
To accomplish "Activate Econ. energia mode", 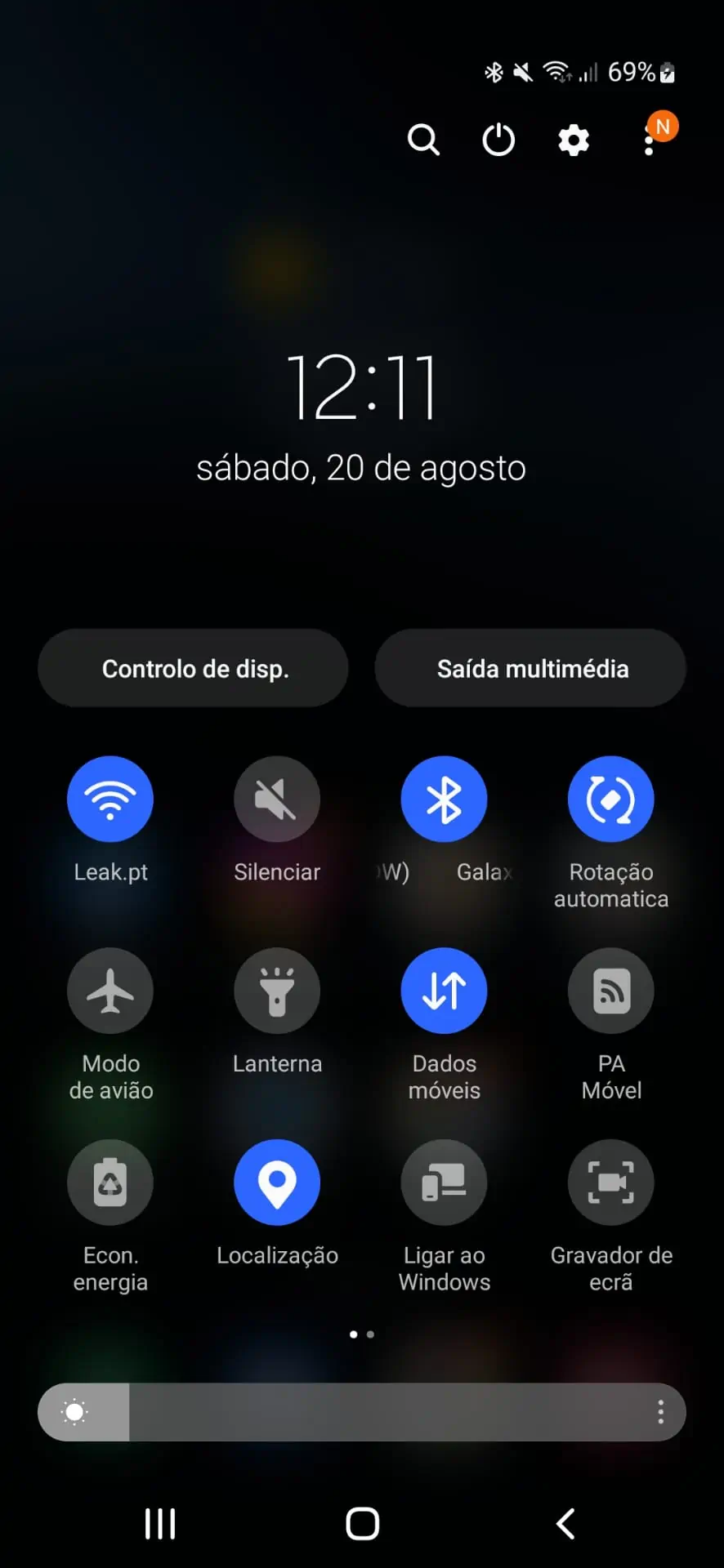I will [x=110, y=1183].
